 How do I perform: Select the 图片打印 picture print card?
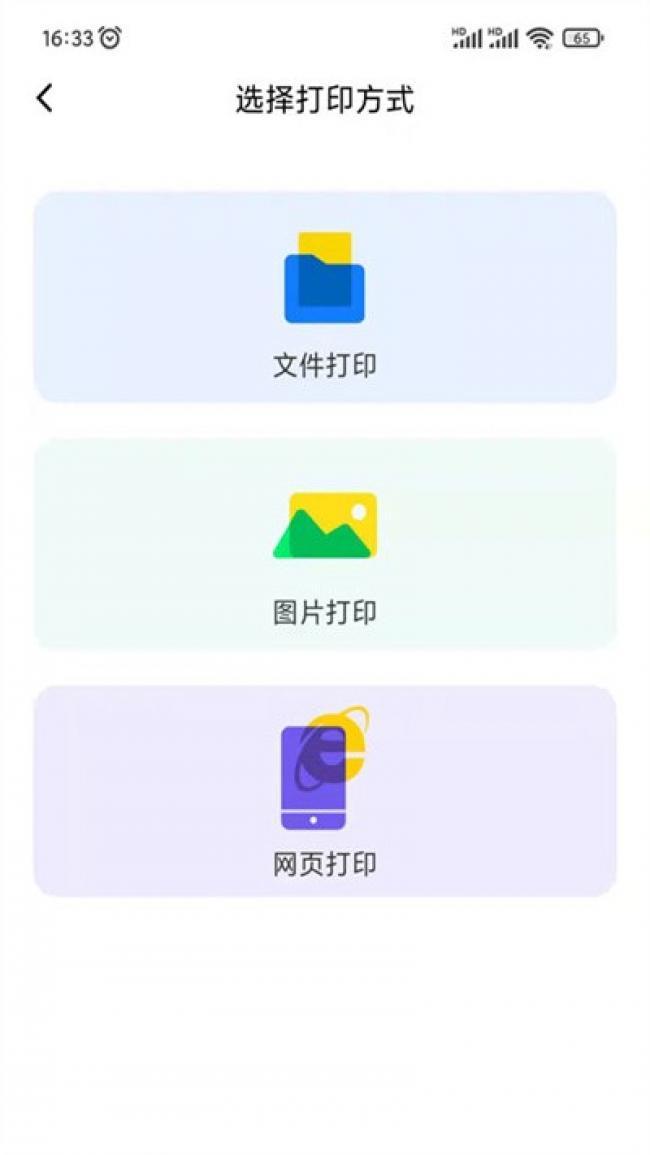click(325, 544)
